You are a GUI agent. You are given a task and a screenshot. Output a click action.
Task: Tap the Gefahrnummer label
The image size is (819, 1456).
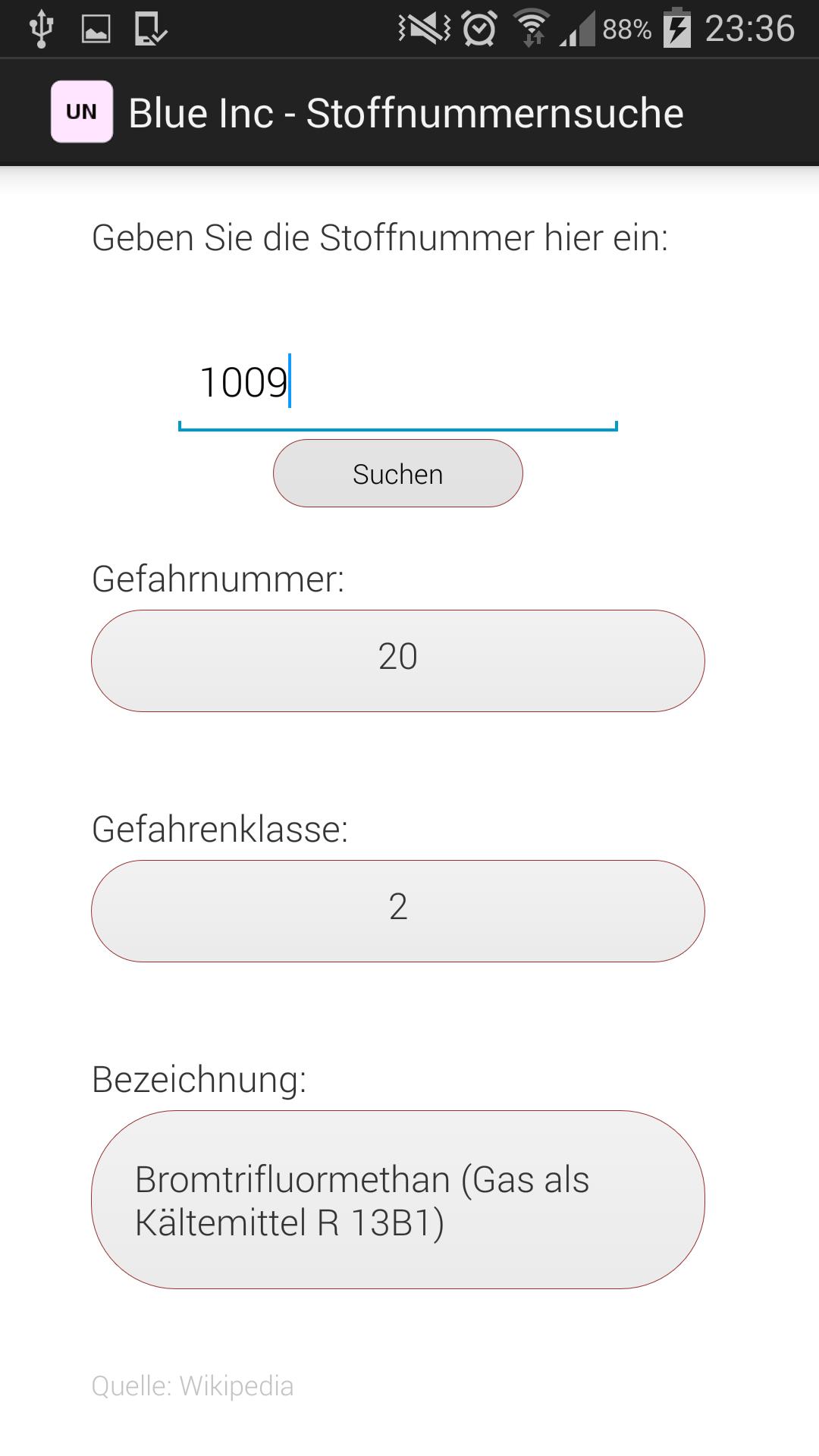click(218, 580)
